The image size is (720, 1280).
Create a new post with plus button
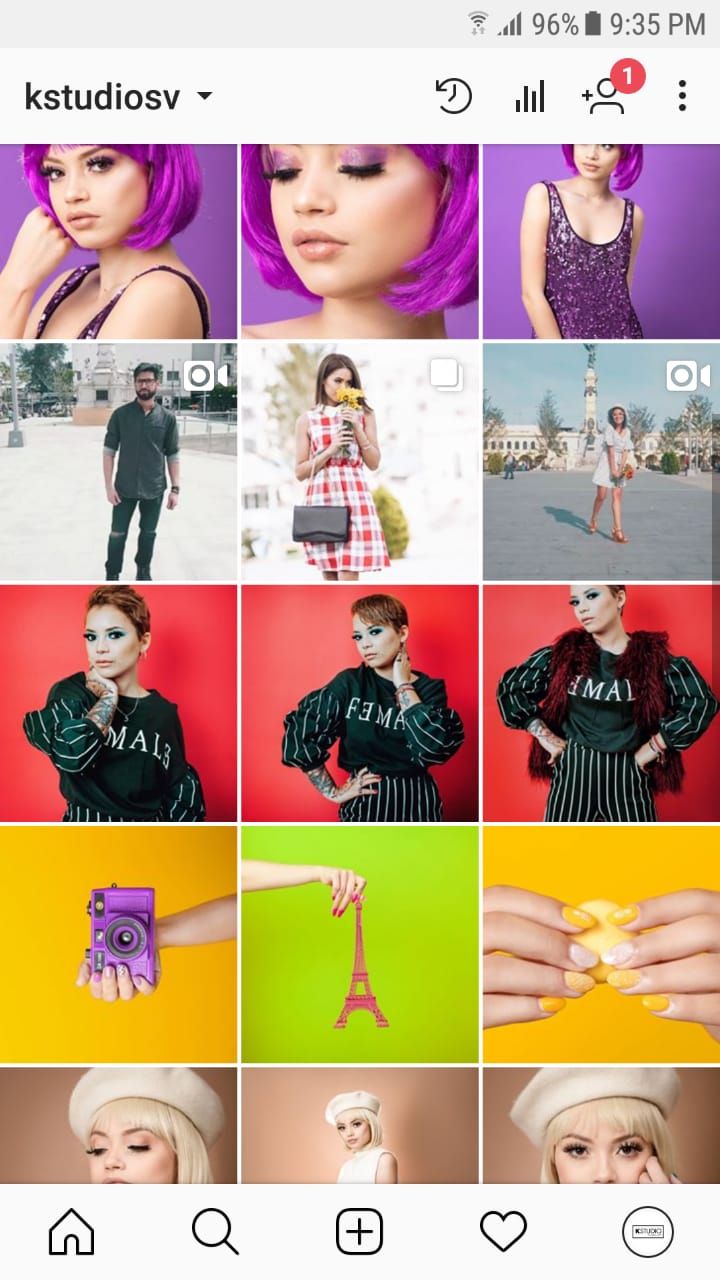click(x=359, y=1232)
